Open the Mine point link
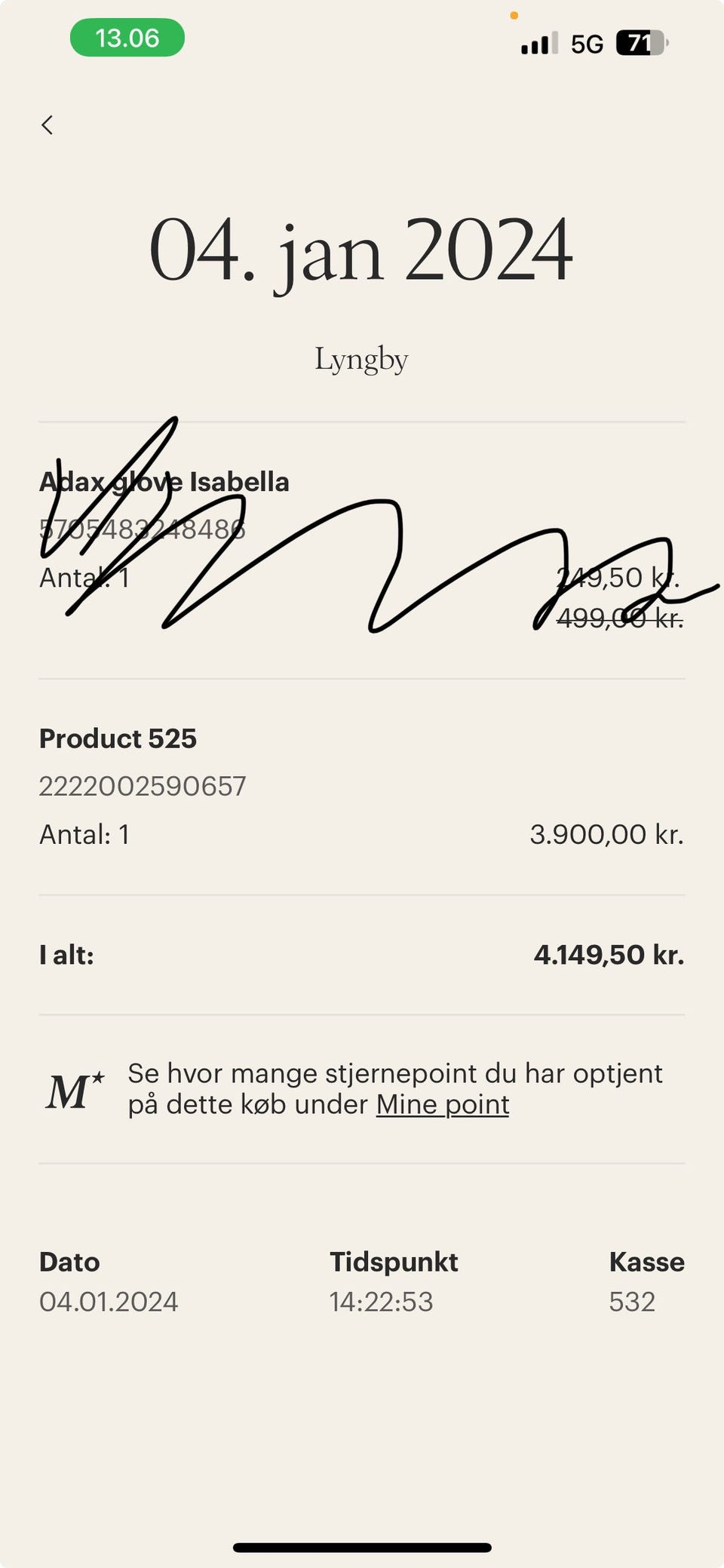The width and height of the screenshot is (724, 1568). point(443,1104)
